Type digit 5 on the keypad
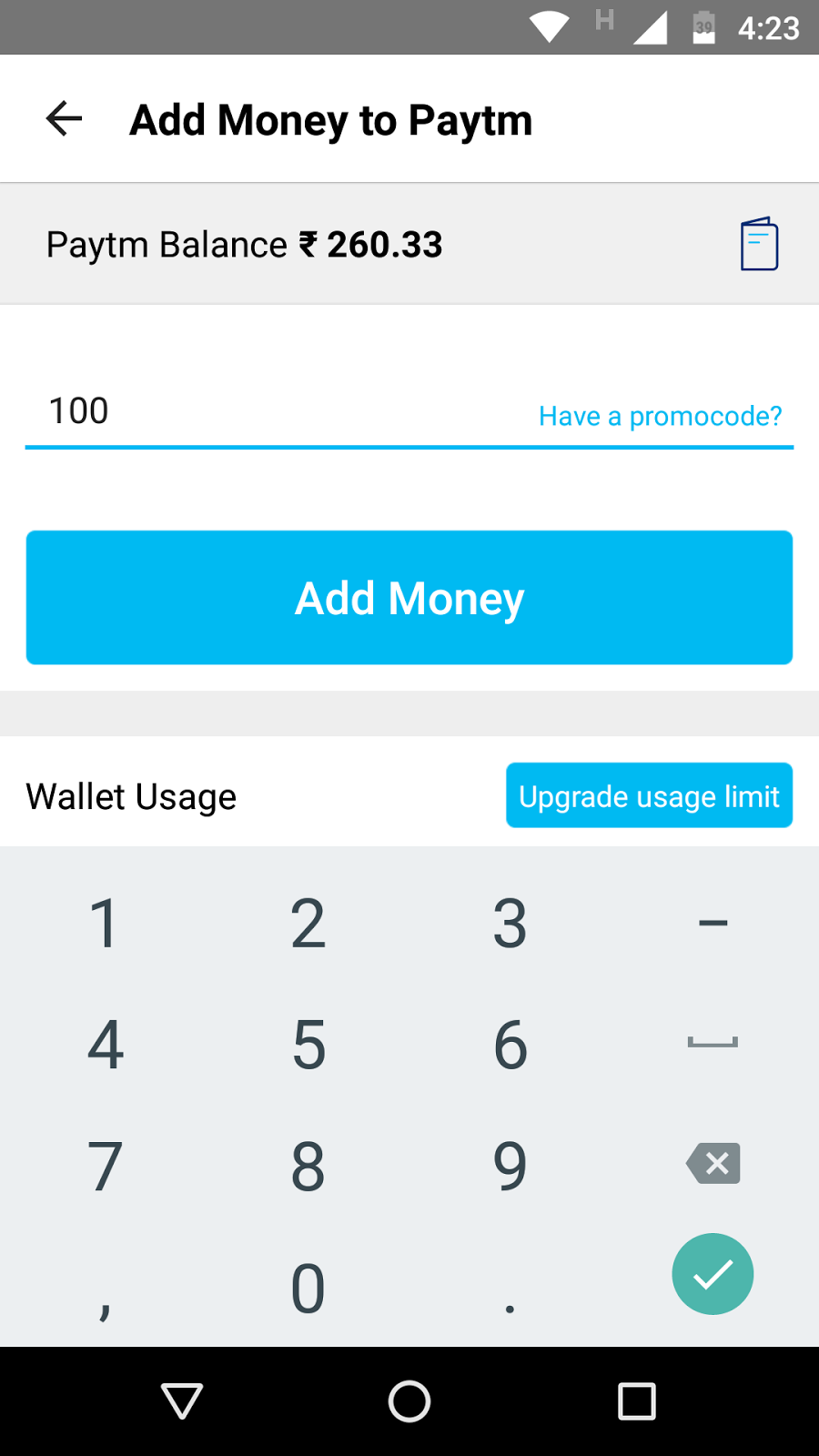The height and width of the screenshot is (1456, 819). (x=308, y=1045)
